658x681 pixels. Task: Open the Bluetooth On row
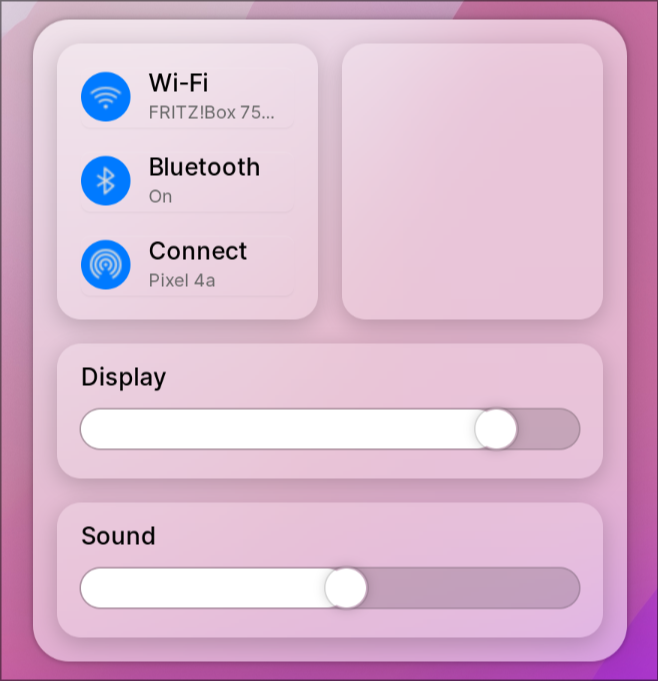coord(187,181)
